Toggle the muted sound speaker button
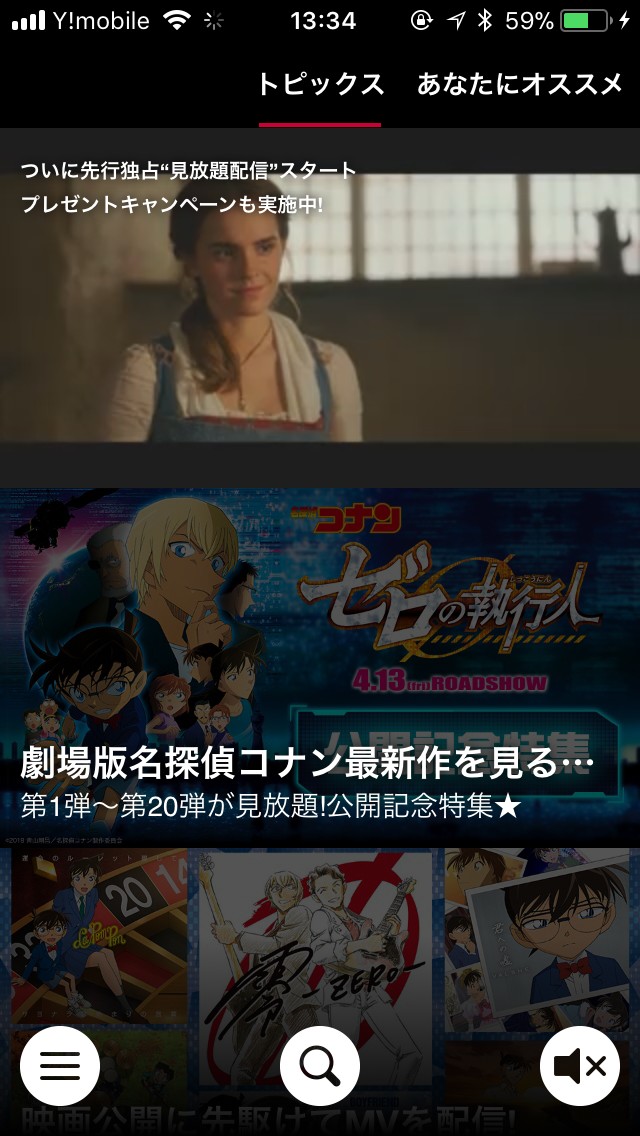 tap(580, 1066)
